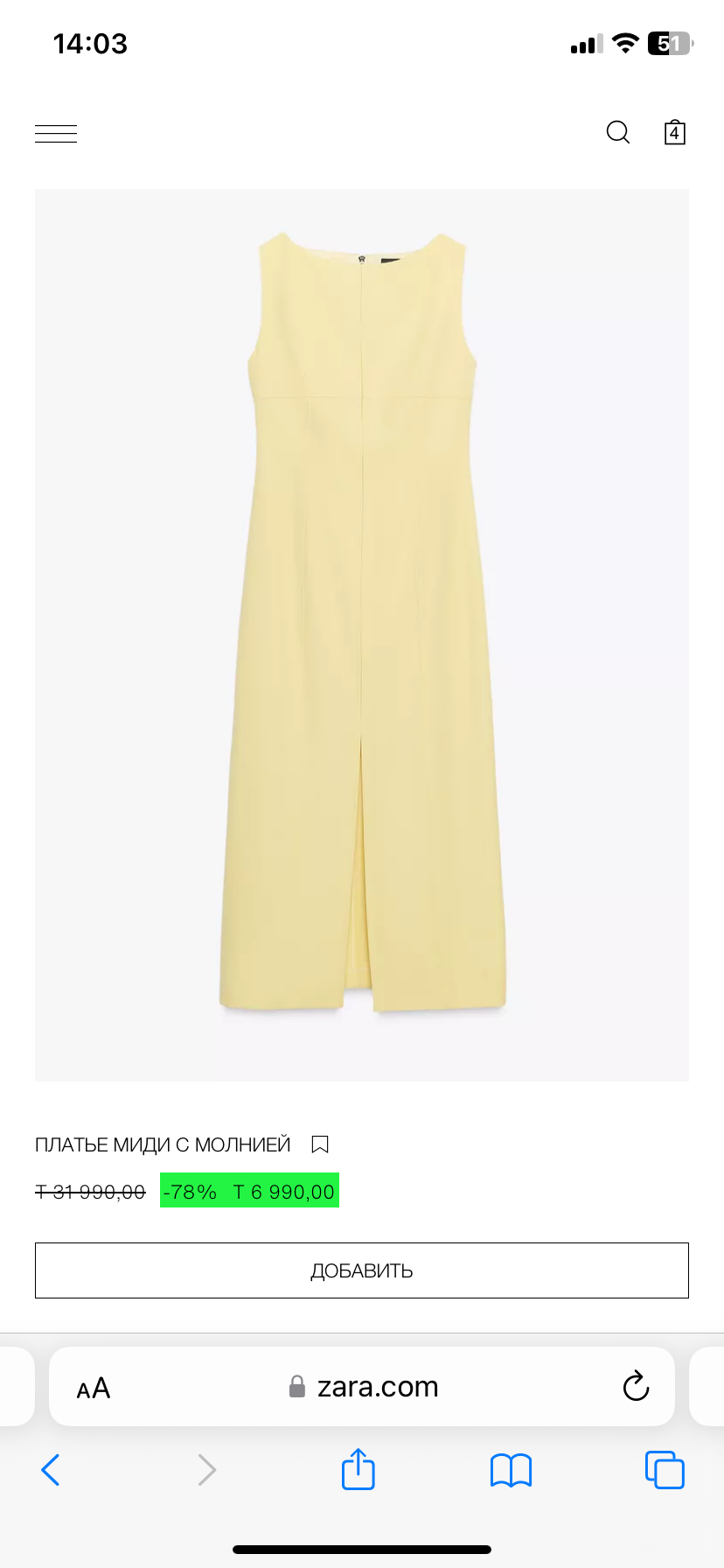Open the yellow midi dress photo
Viewport: 724px width, 1568px height.
click(x=362, y=634)
